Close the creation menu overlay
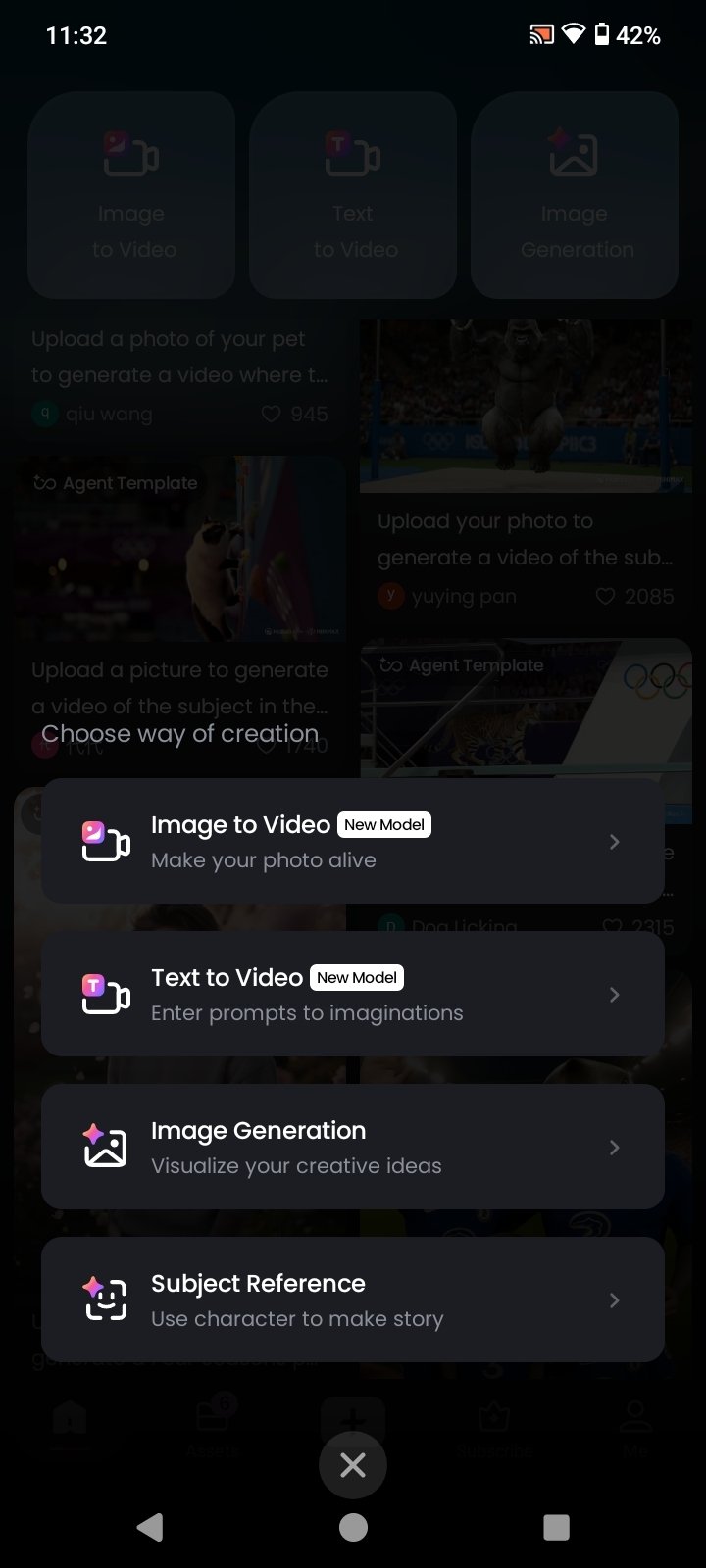Screen dimensions: 706x1568 (x=353, y=1465)
